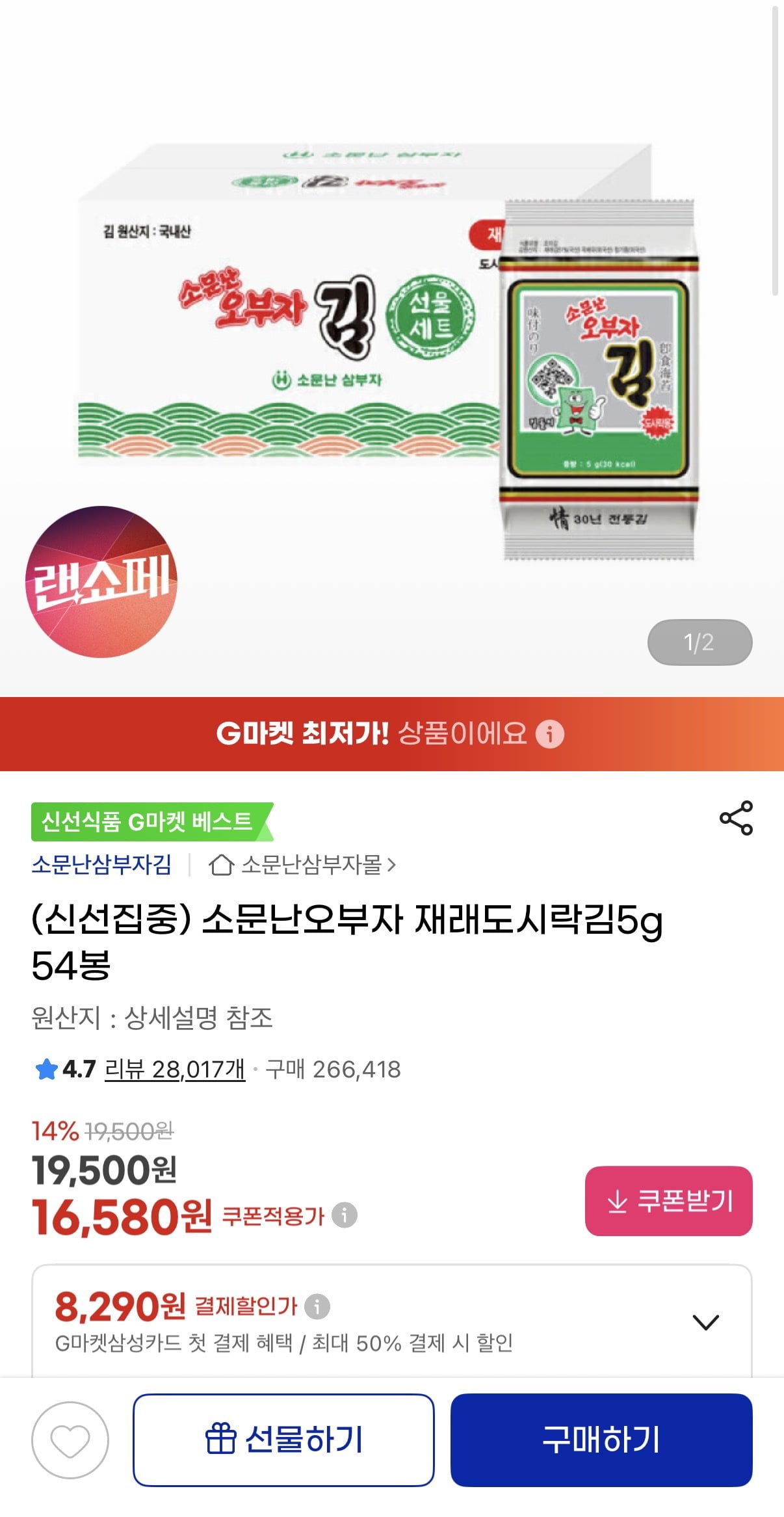
Task: Share this product
Action: click(x=736, y=818)
